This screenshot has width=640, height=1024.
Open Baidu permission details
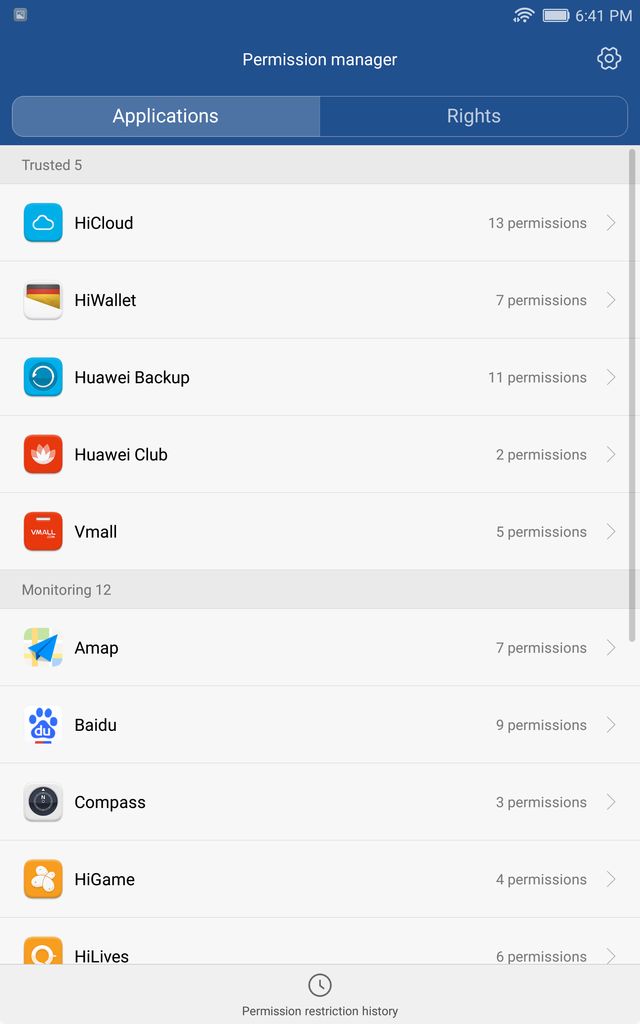point(320,725)
